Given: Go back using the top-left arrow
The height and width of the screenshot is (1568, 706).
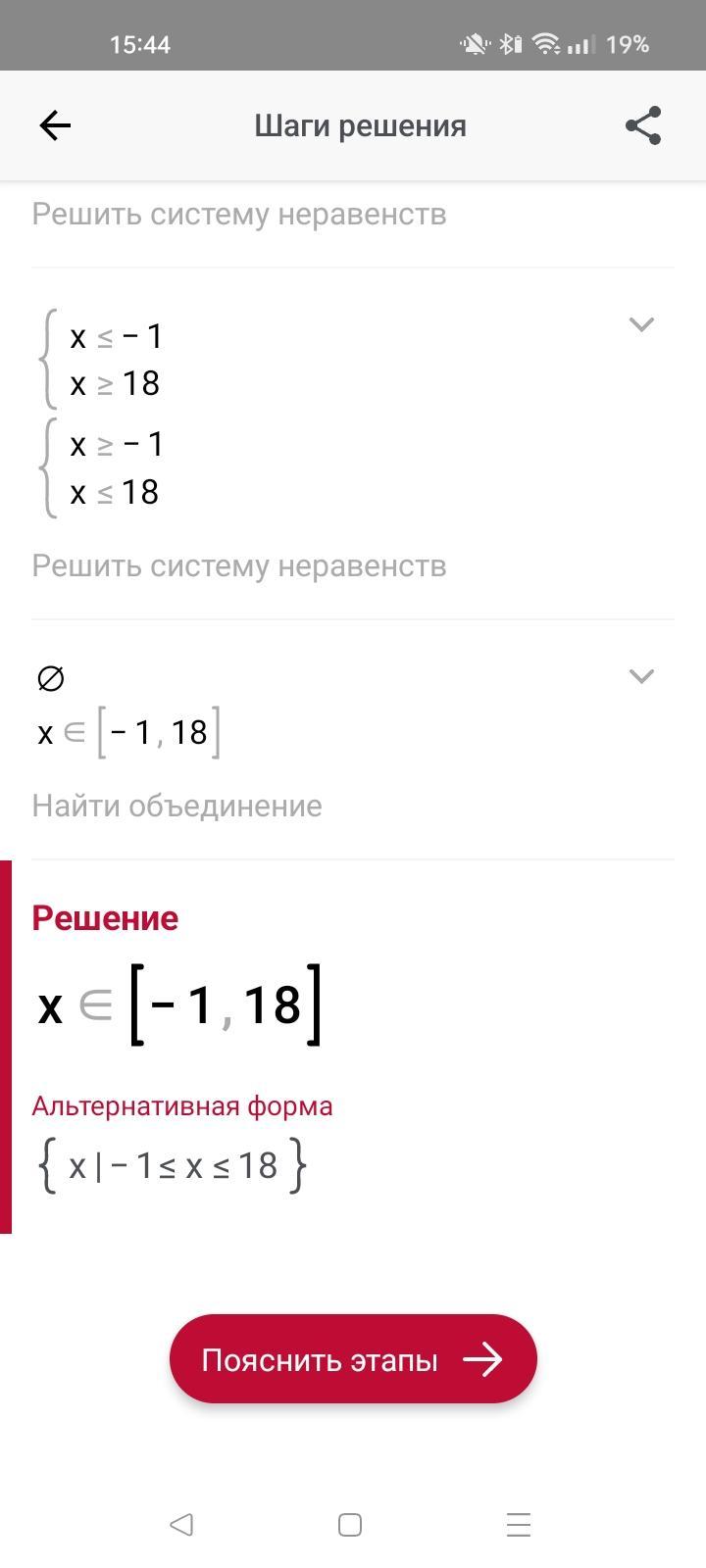Looking at the screenshot, I should [55, 125].
